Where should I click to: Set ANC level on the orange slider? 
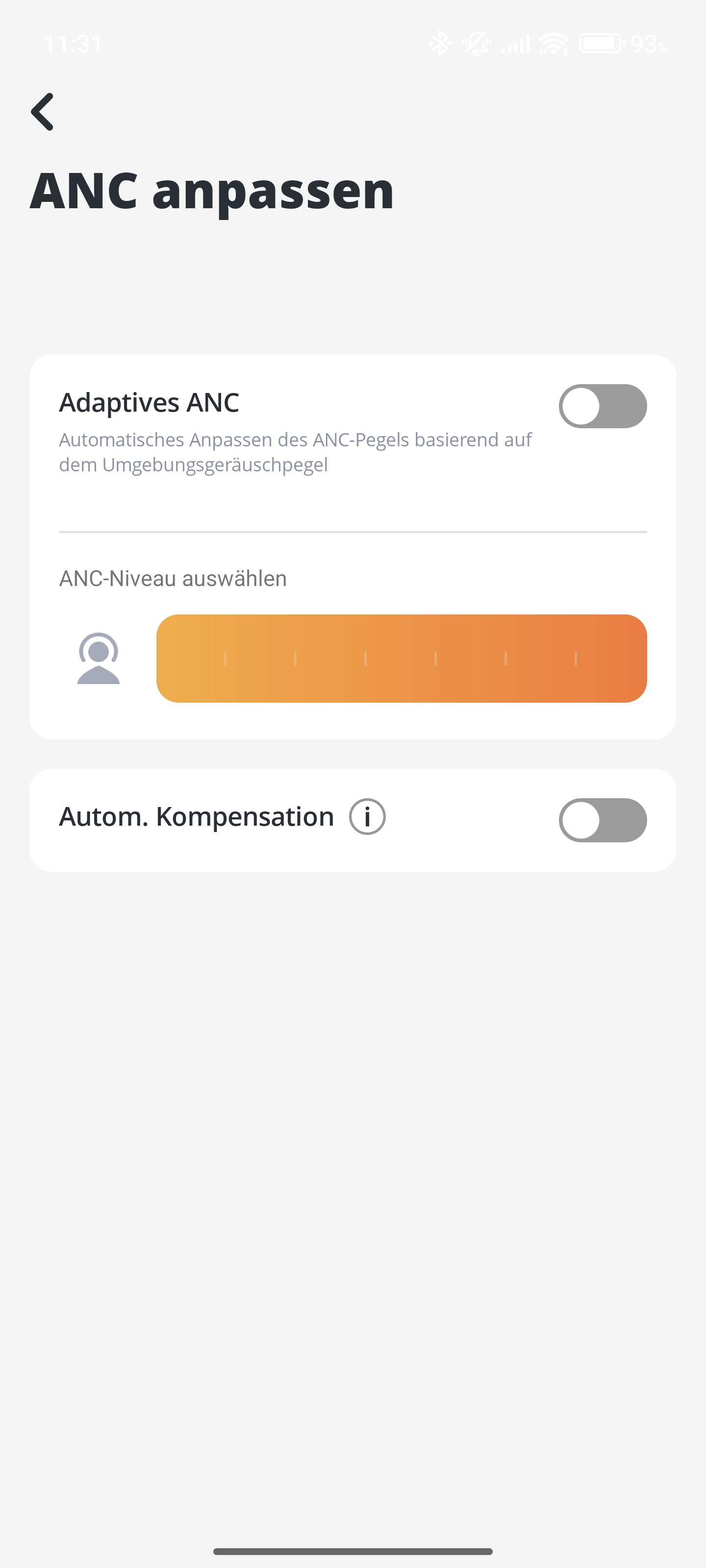click(x=402, y=658)
